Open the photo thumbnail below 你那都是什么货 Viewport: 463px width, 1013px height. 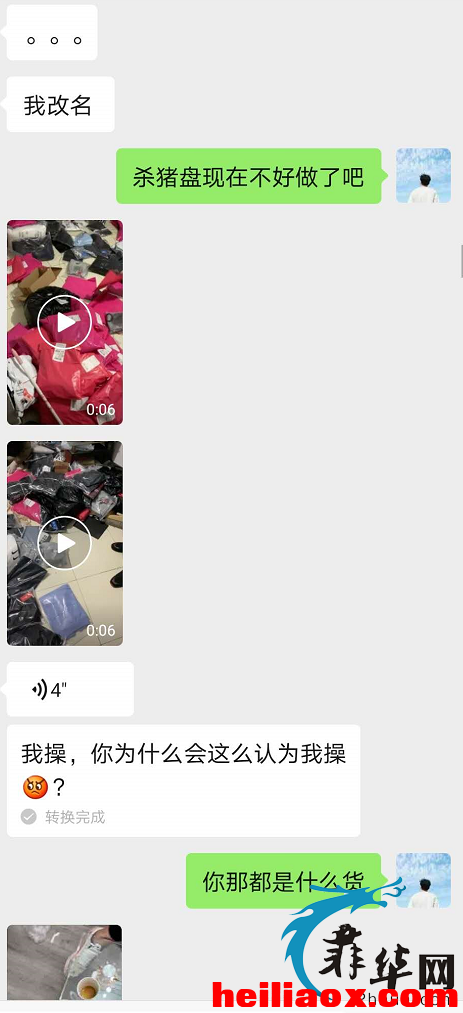pyautogui.click(x=65, y=963)
